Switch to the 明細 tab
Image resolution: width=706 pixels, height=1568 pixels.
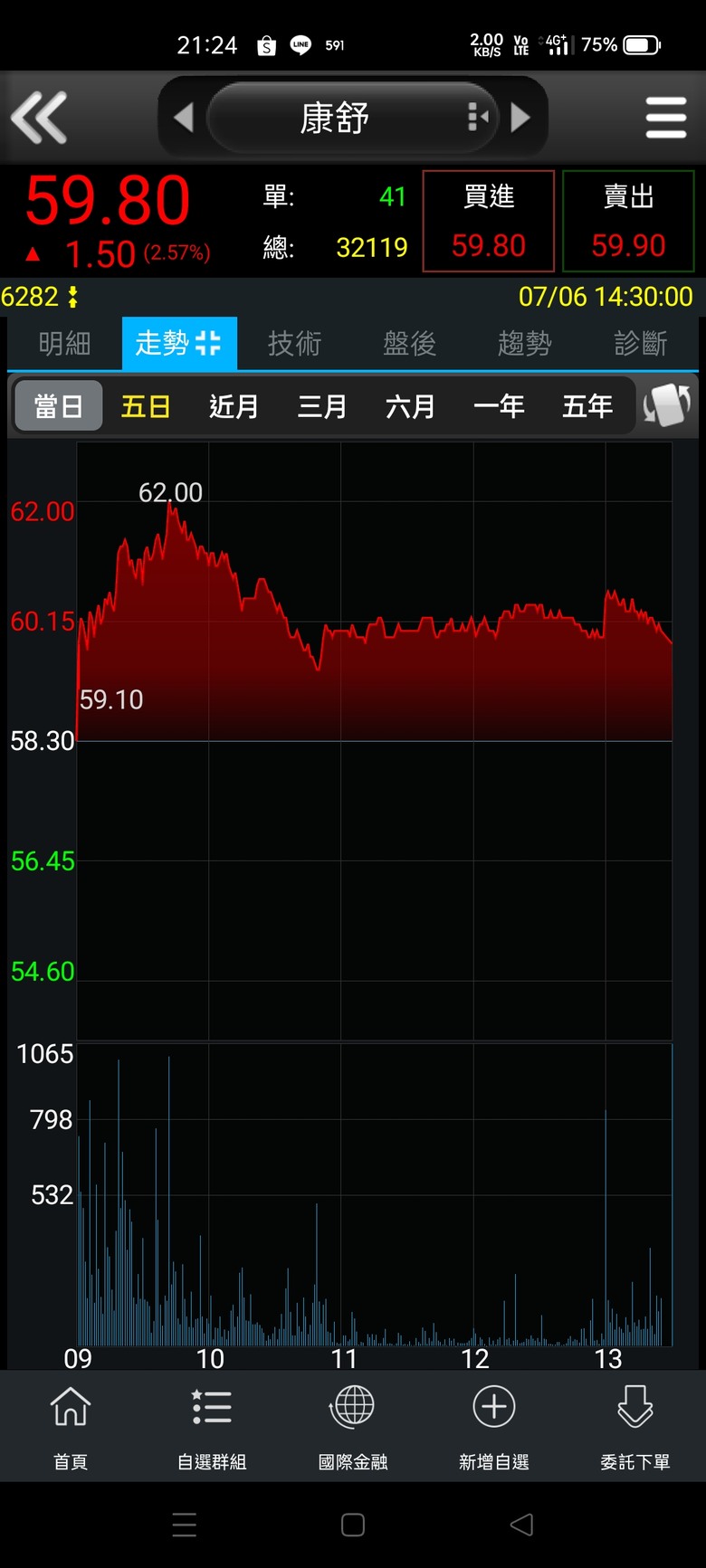pyautogui.click(x=64, y=344)
